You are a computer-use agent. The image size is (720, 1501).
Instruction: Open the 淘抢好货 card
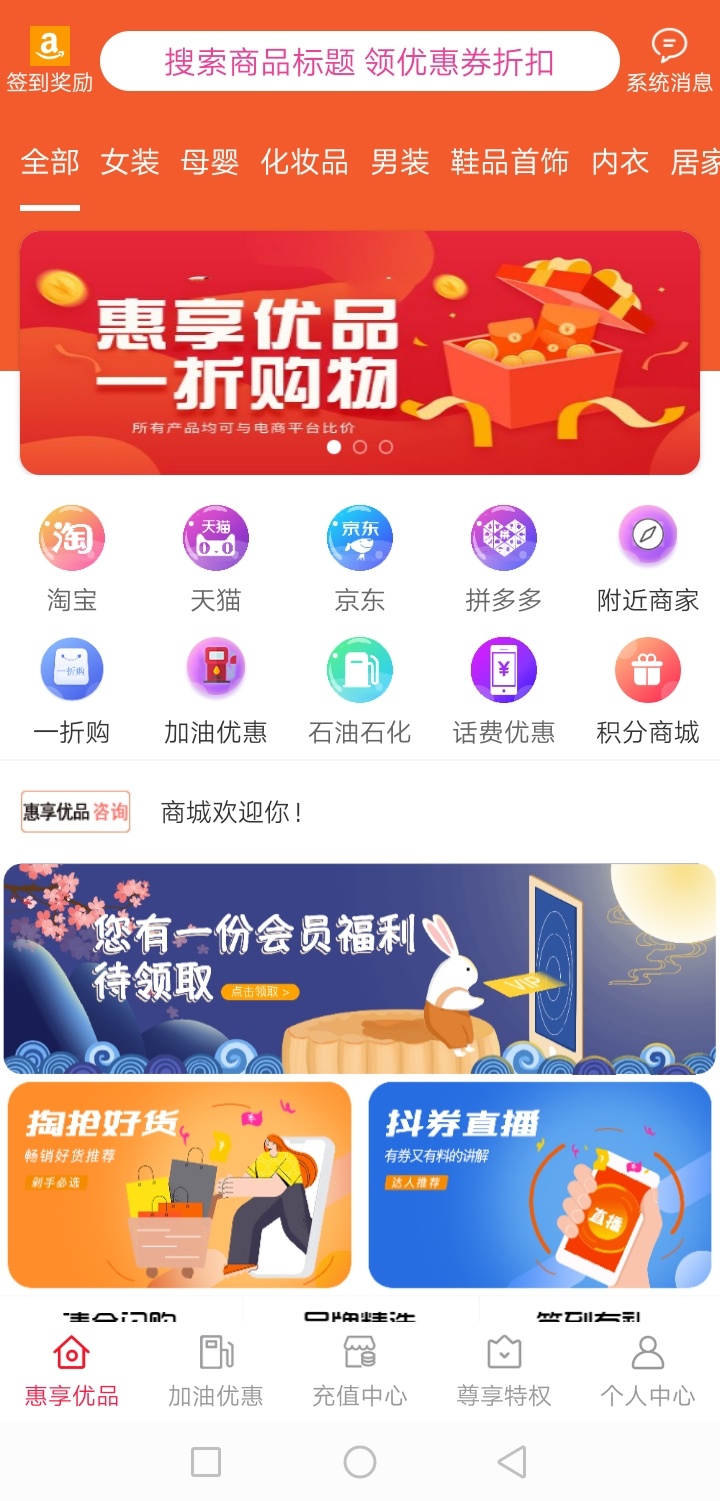[x=180, y=1184]
